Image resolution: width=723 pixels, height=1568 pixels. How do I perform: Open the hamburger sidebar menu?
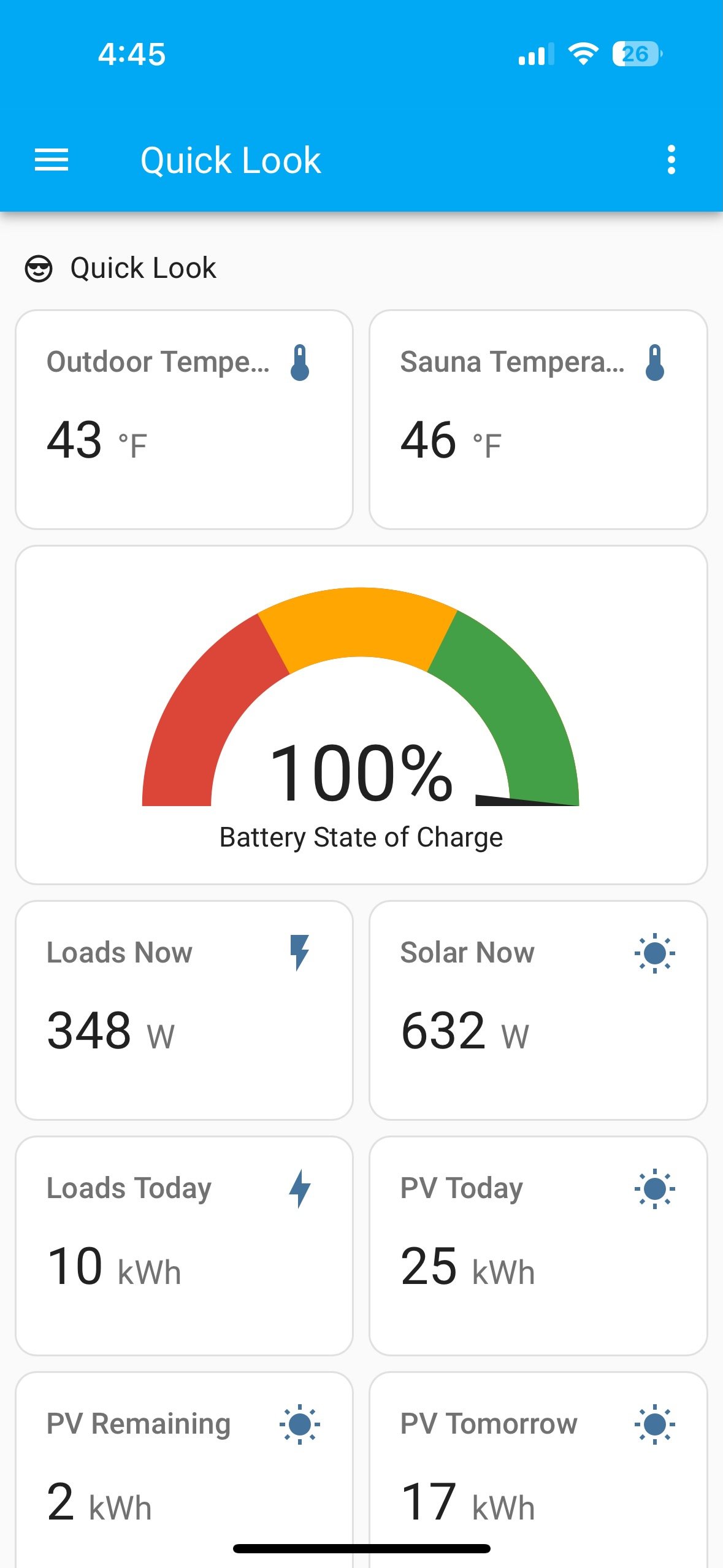pos(52,160)
